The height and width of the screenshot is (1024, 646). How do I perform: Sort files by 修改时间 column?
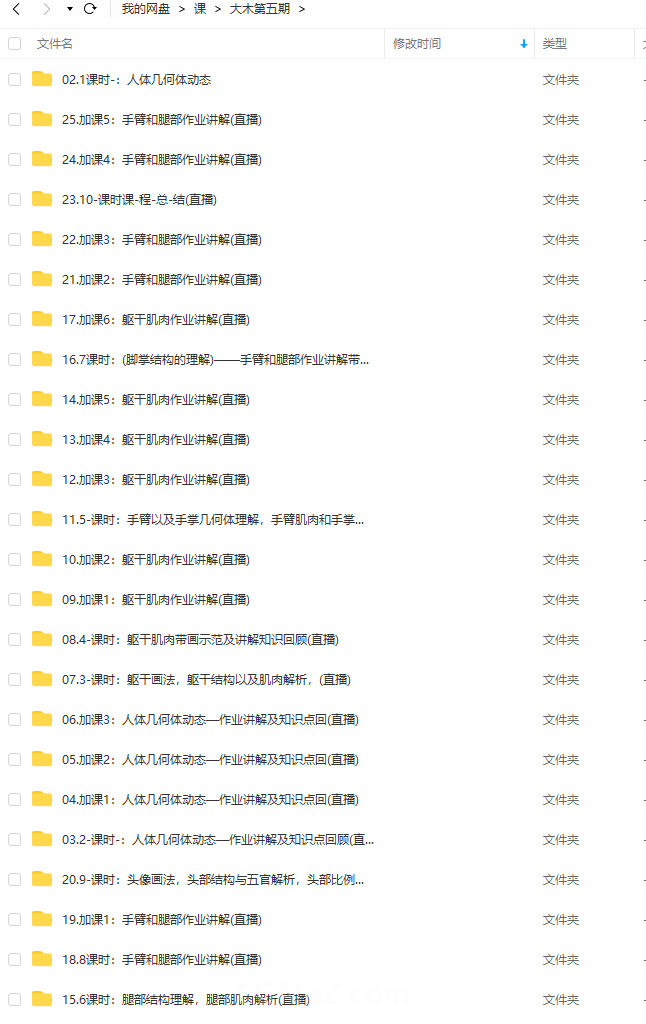[417, 44]
